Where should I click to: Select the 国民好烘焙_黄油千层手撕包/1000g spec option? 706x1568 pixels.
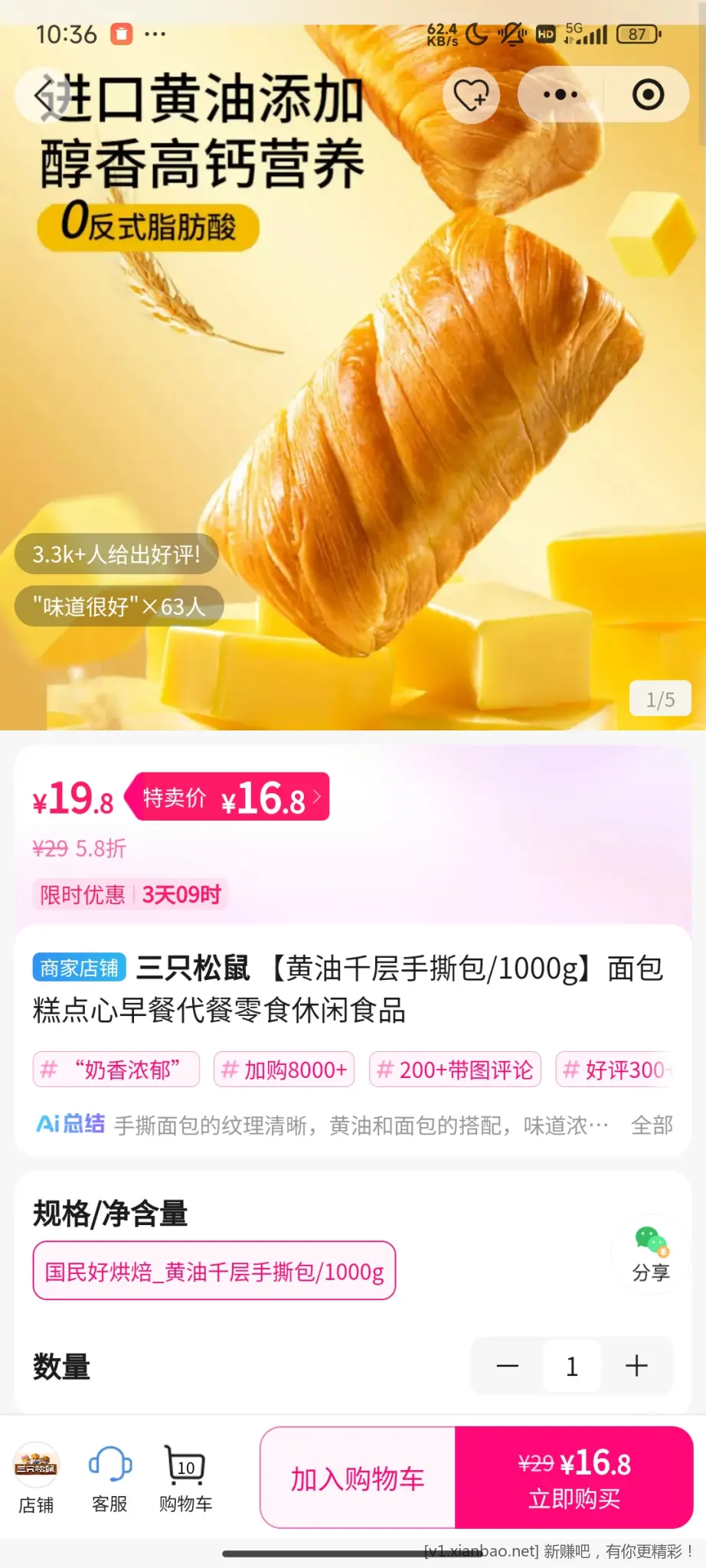[214, 1270]
